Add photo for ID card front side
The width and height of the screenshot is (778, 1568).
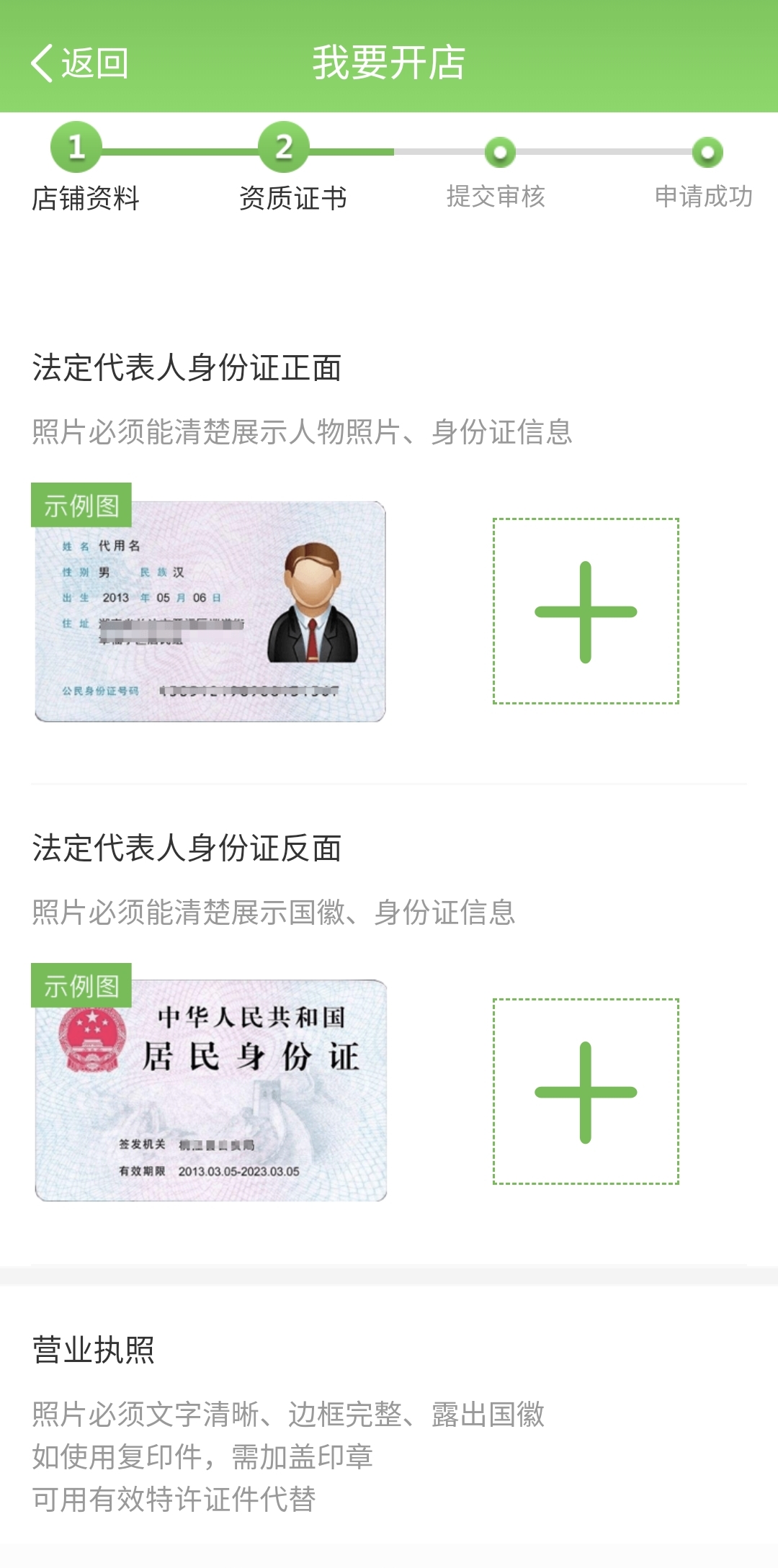(586, 611)
